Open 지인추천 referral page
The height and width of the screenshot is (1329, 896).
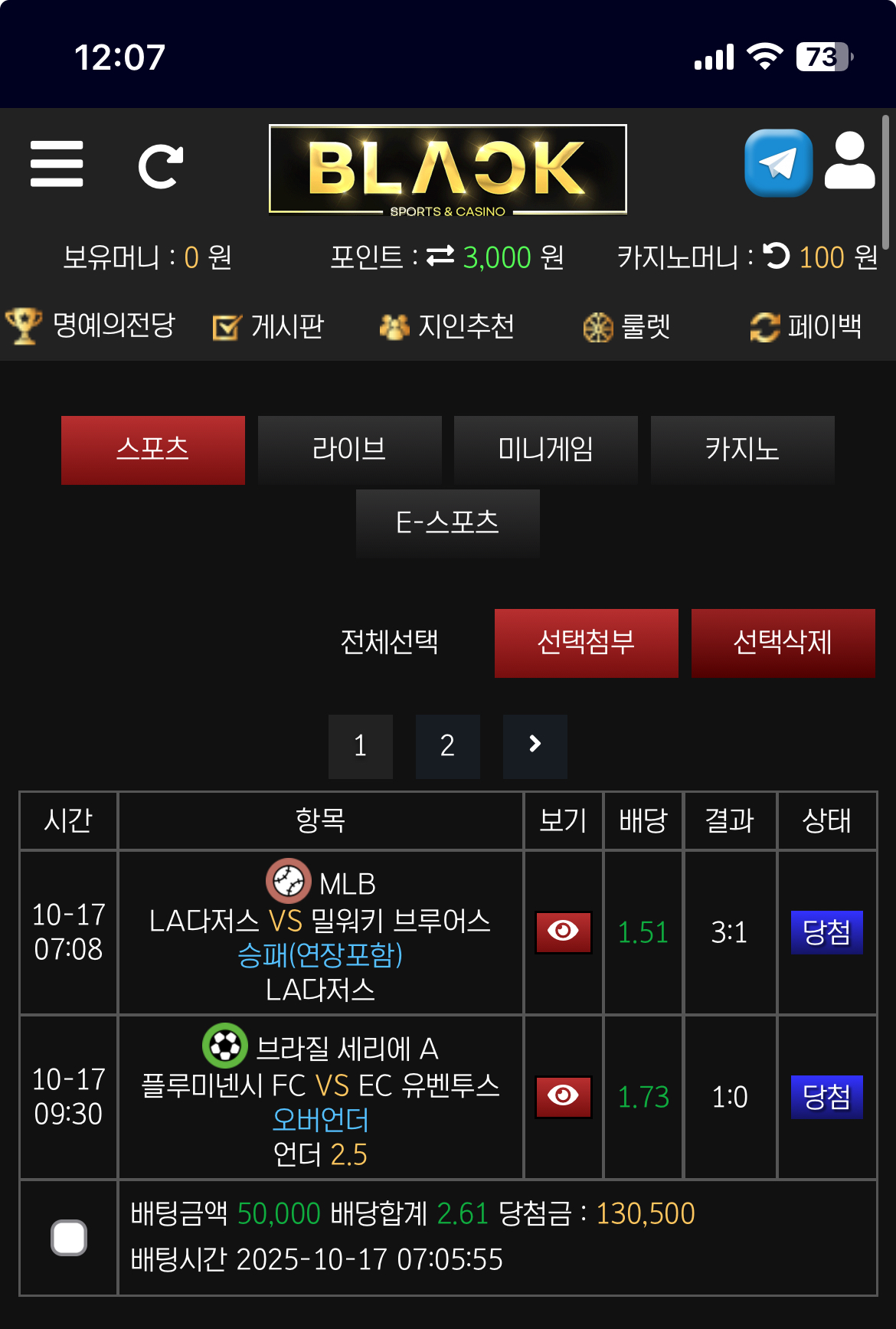tap(447, 327)
